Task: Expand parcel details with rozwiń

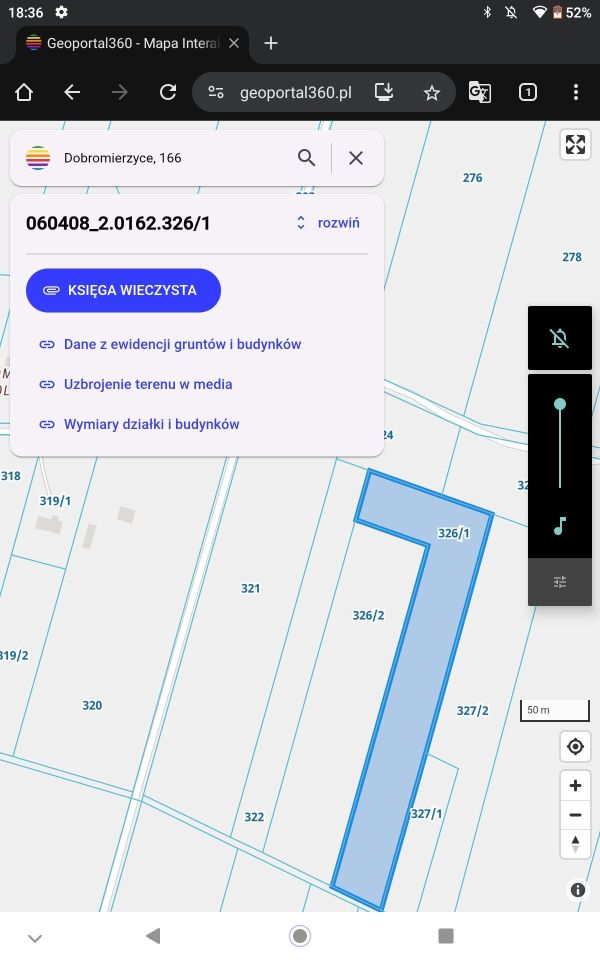Action: point(328,223)
